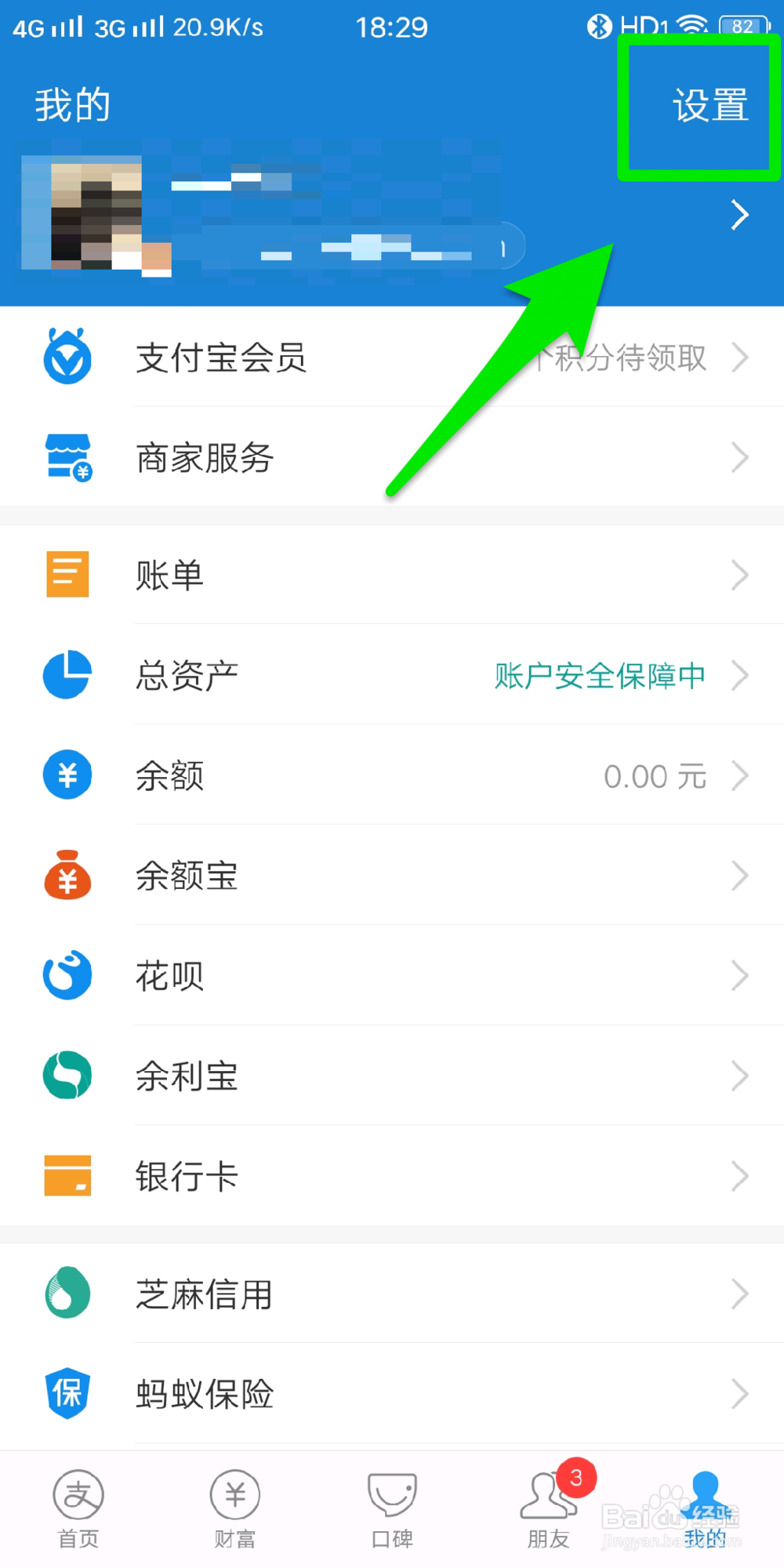Tap the 我的 profile tab icon
This screenshot has width=784, height=1568.
tap(704, 1497)
